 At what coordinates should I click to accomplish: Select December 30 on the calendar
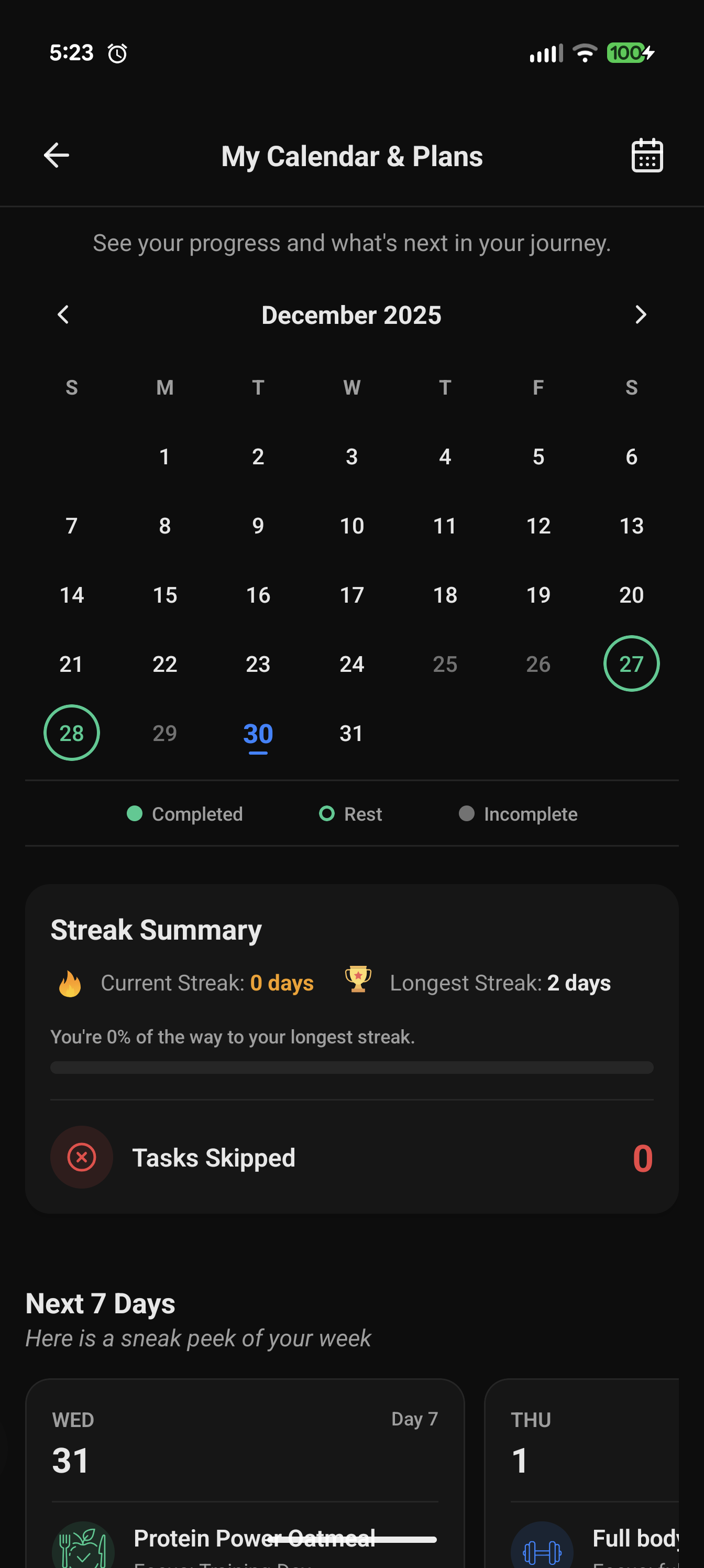tap(258, 734)
